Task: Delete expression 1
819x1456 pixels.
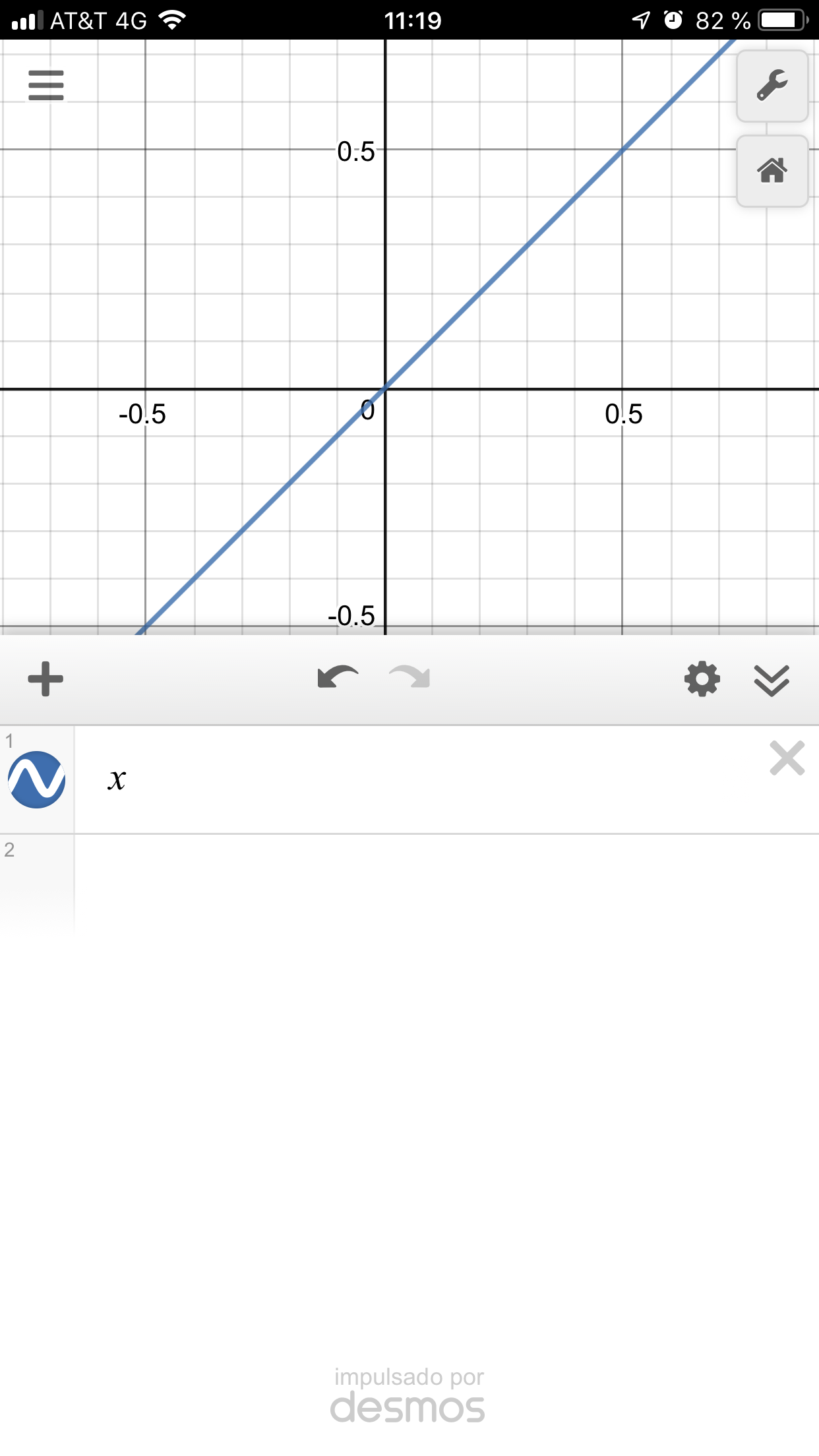Action: pyautogui.click(x=787, y=758)
